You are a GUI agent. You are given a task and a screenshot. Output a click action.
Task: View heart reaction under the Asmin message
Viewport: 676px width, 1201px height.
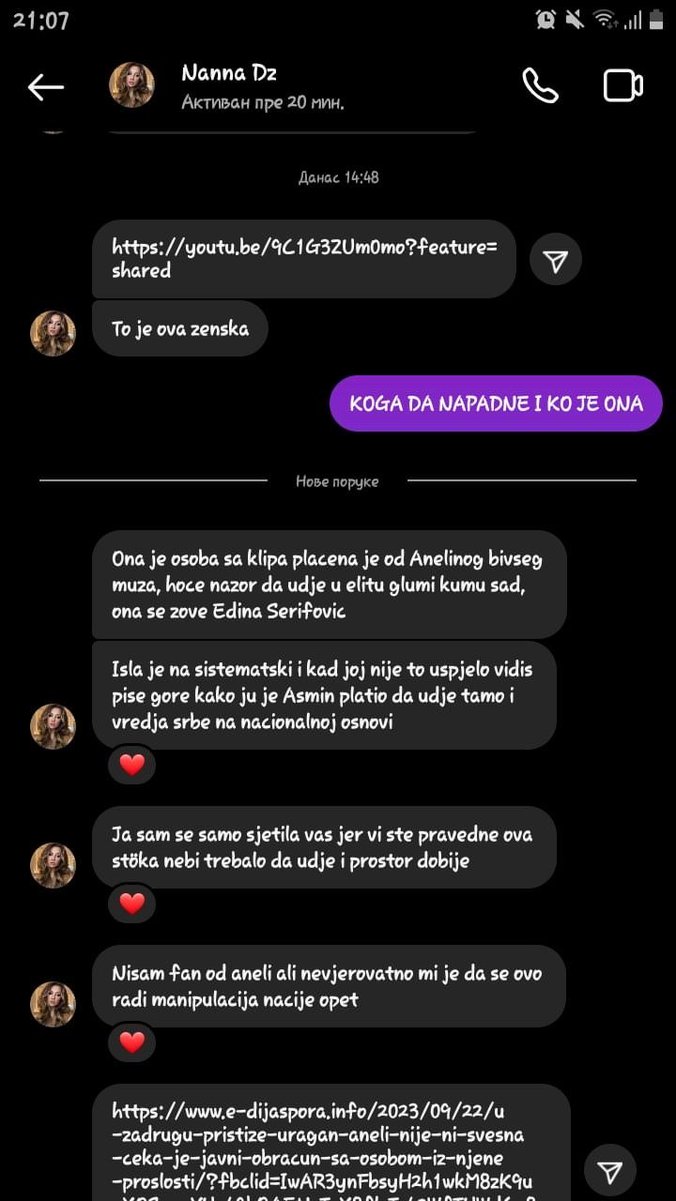point(132,765)
